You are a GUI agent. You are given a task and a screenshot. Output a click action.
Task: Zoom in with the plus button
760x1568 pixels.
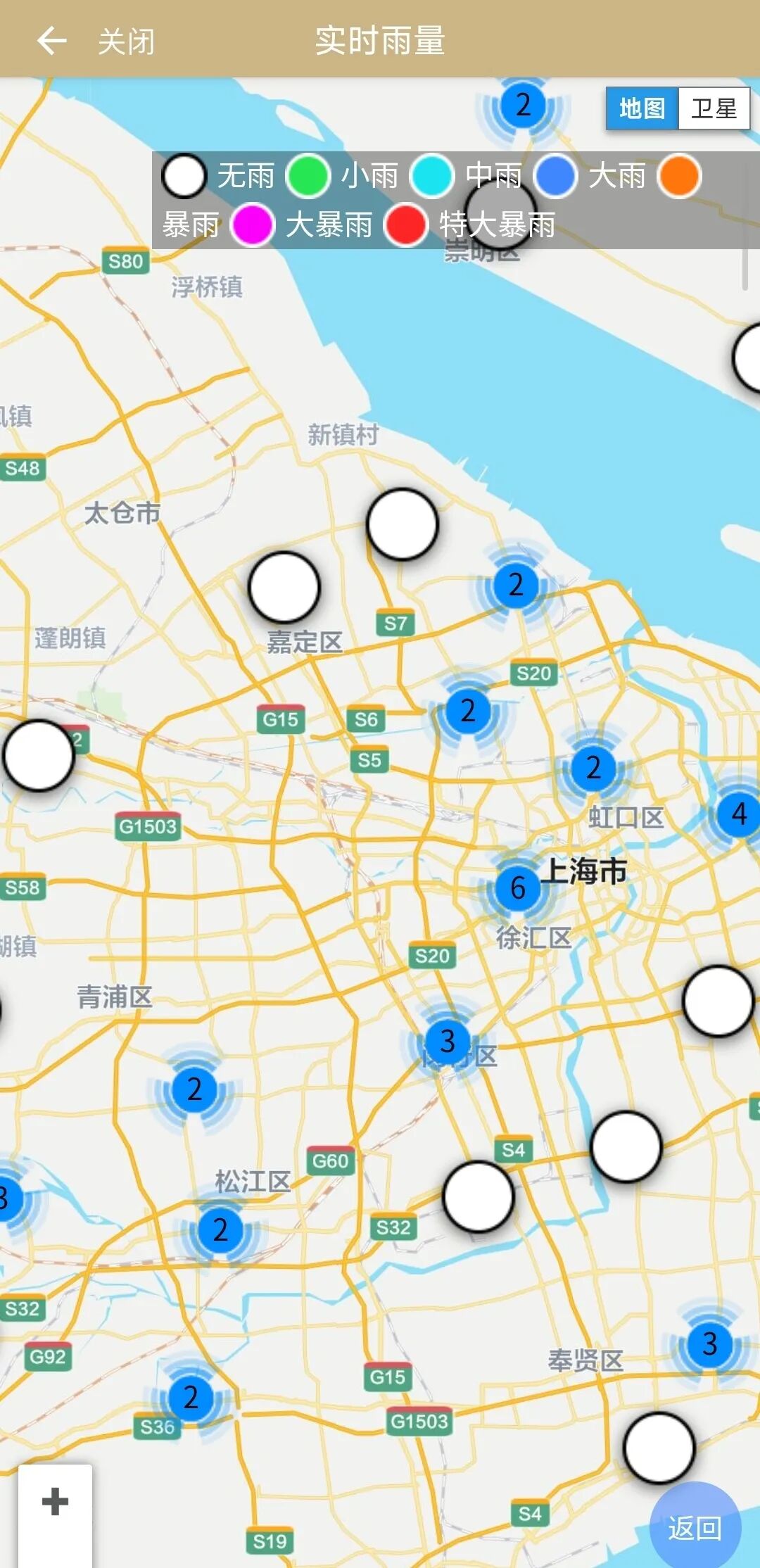(x=55, y=1501)
